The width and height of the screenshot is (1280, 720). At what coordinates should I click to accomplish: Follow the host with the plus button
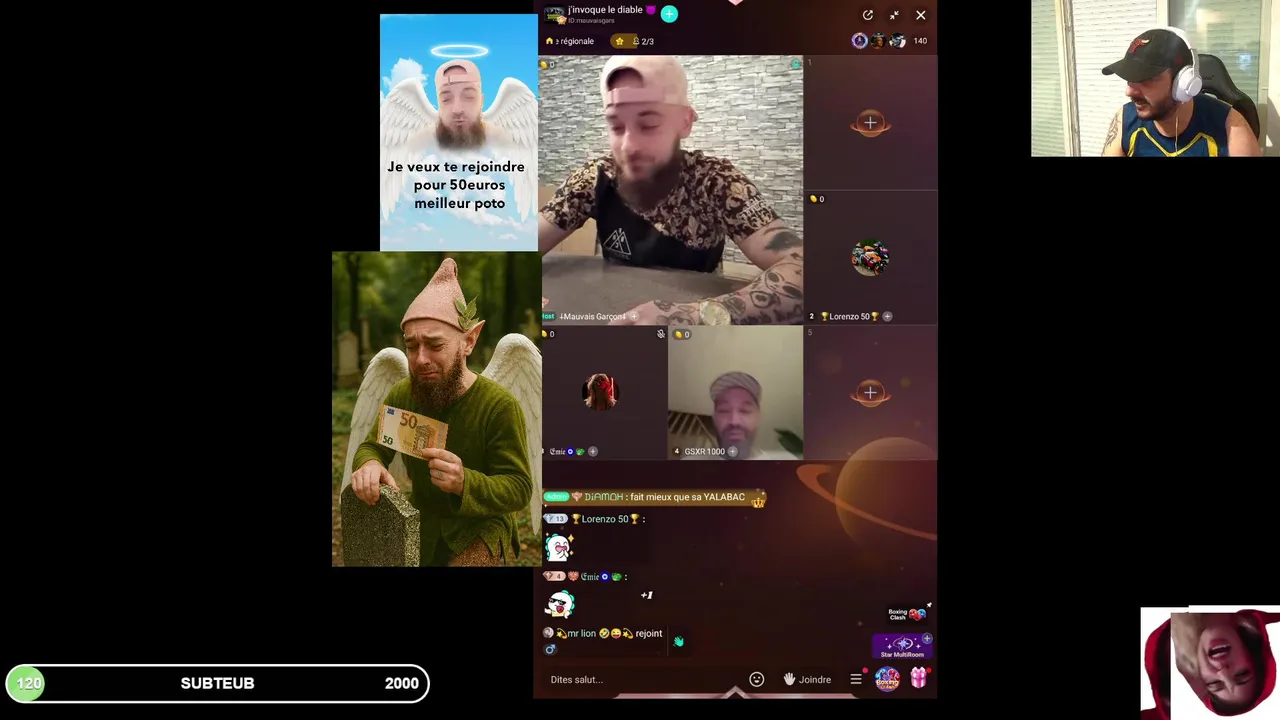click(669, 13)
